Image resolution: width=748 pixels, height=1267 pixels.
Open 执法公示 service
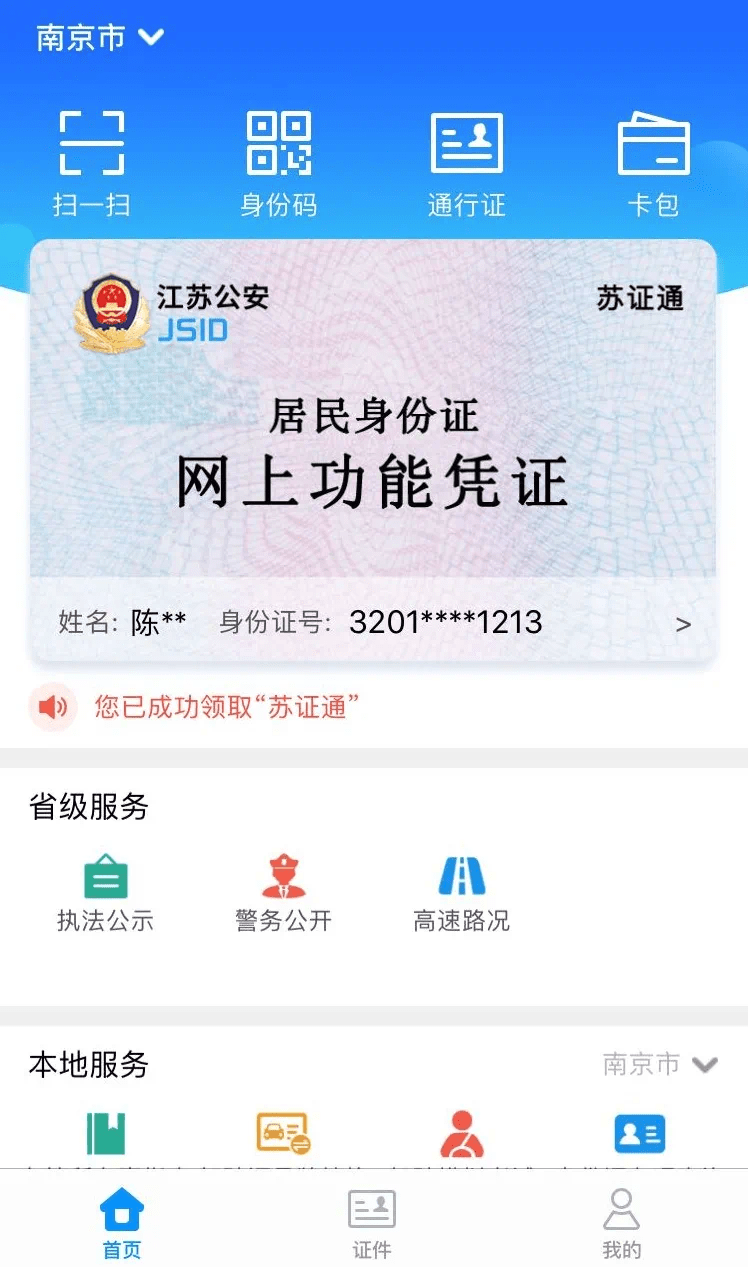[105, 893]
